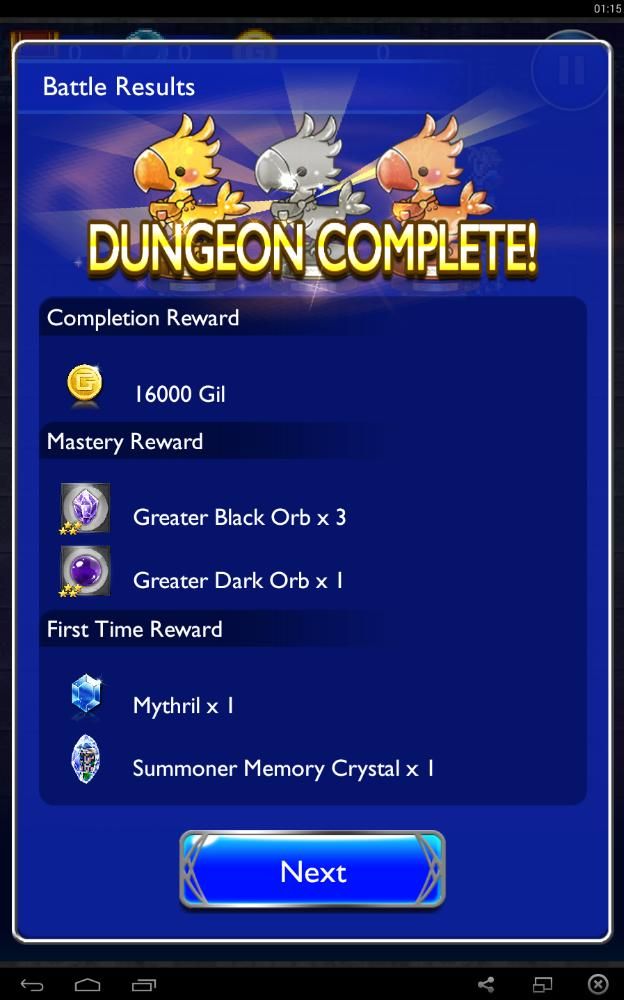
Task: Go back with the system back arrow
Action: pos(32,985)
